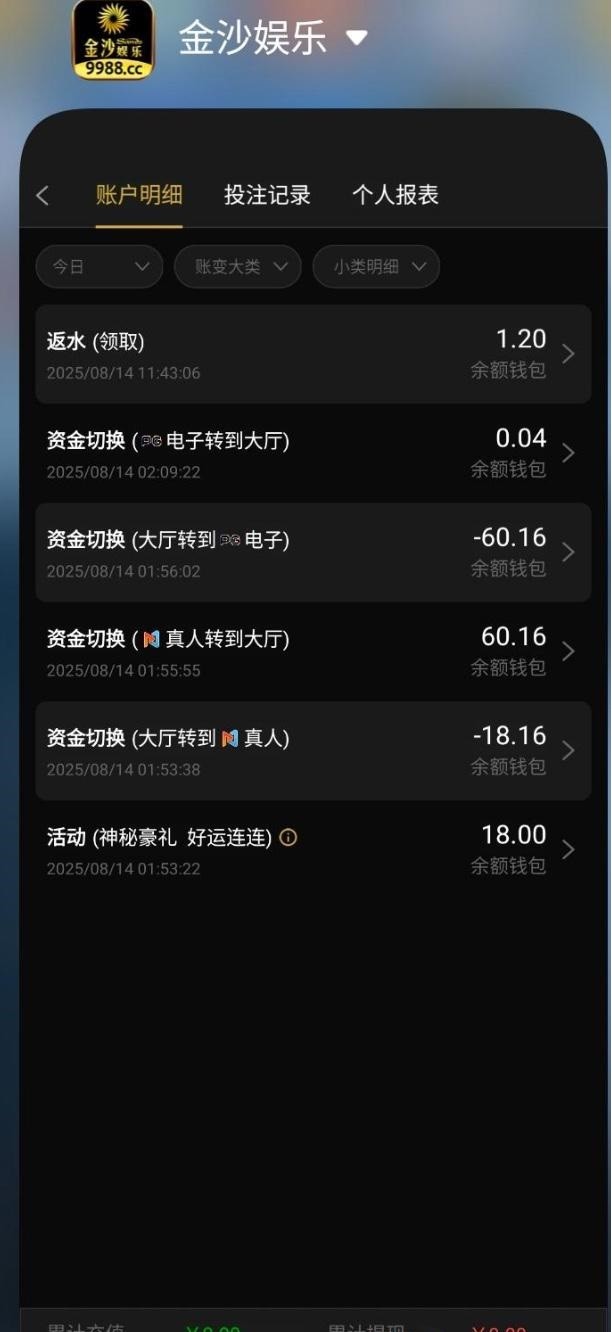612x1332 pixels.
Task: View the 真人转到大厅 60.16 transfer record
Action: pyautogui.click(x=313, y=651)
